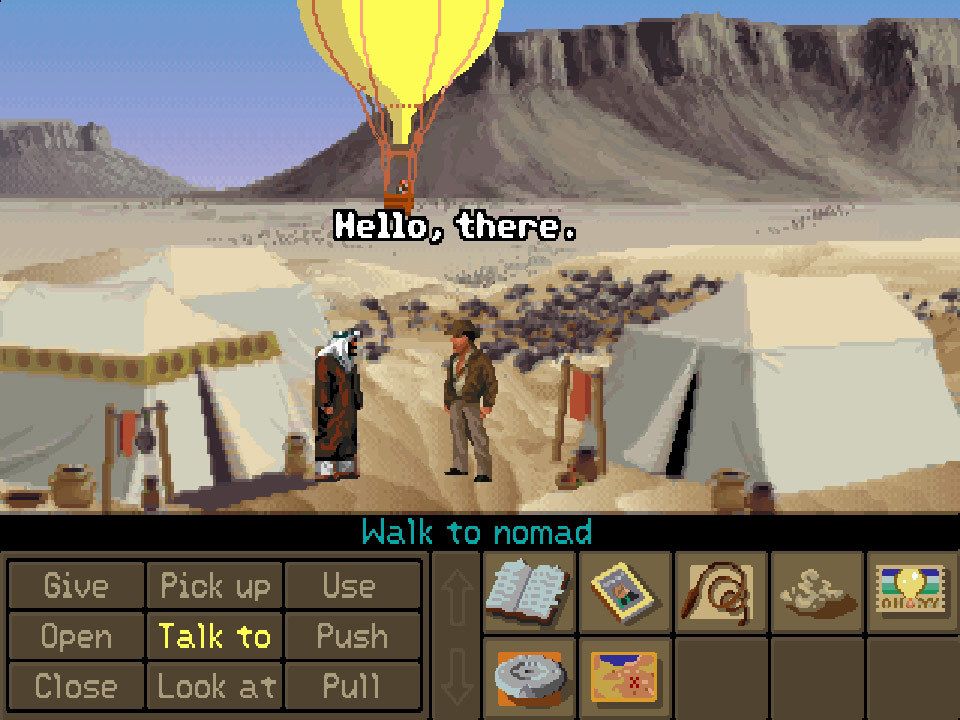Select the Give verb
Viewport: 960px width, 720px height.
[x=76, y=586]
